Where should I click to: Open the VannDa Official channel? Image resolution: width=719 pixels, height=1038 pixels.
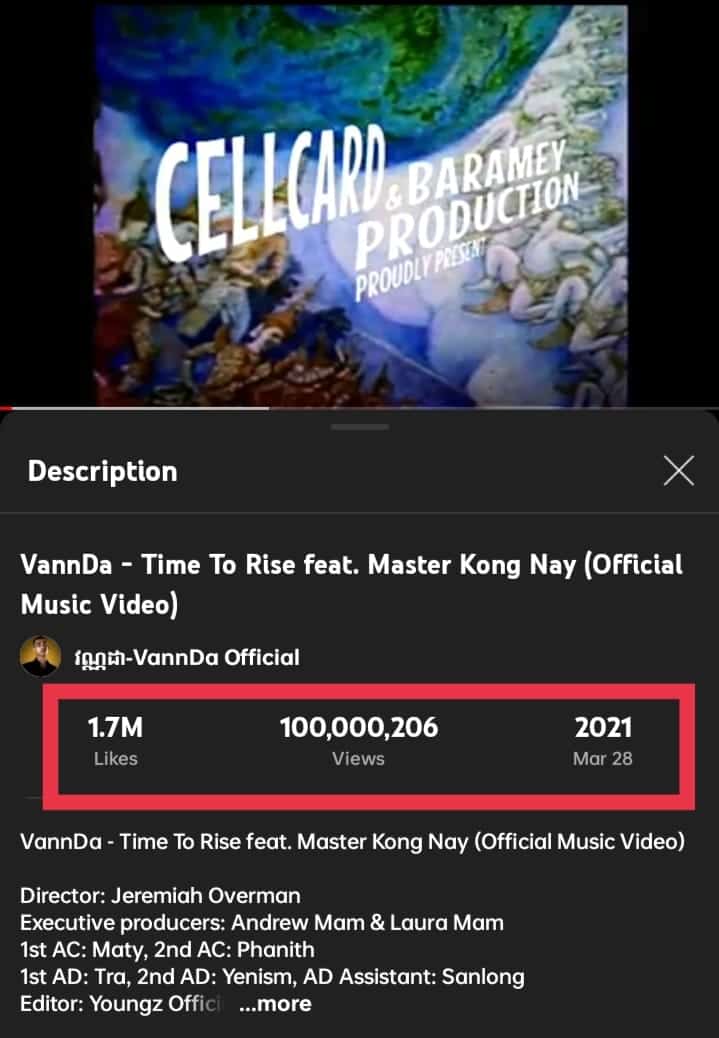pos(186,657)
